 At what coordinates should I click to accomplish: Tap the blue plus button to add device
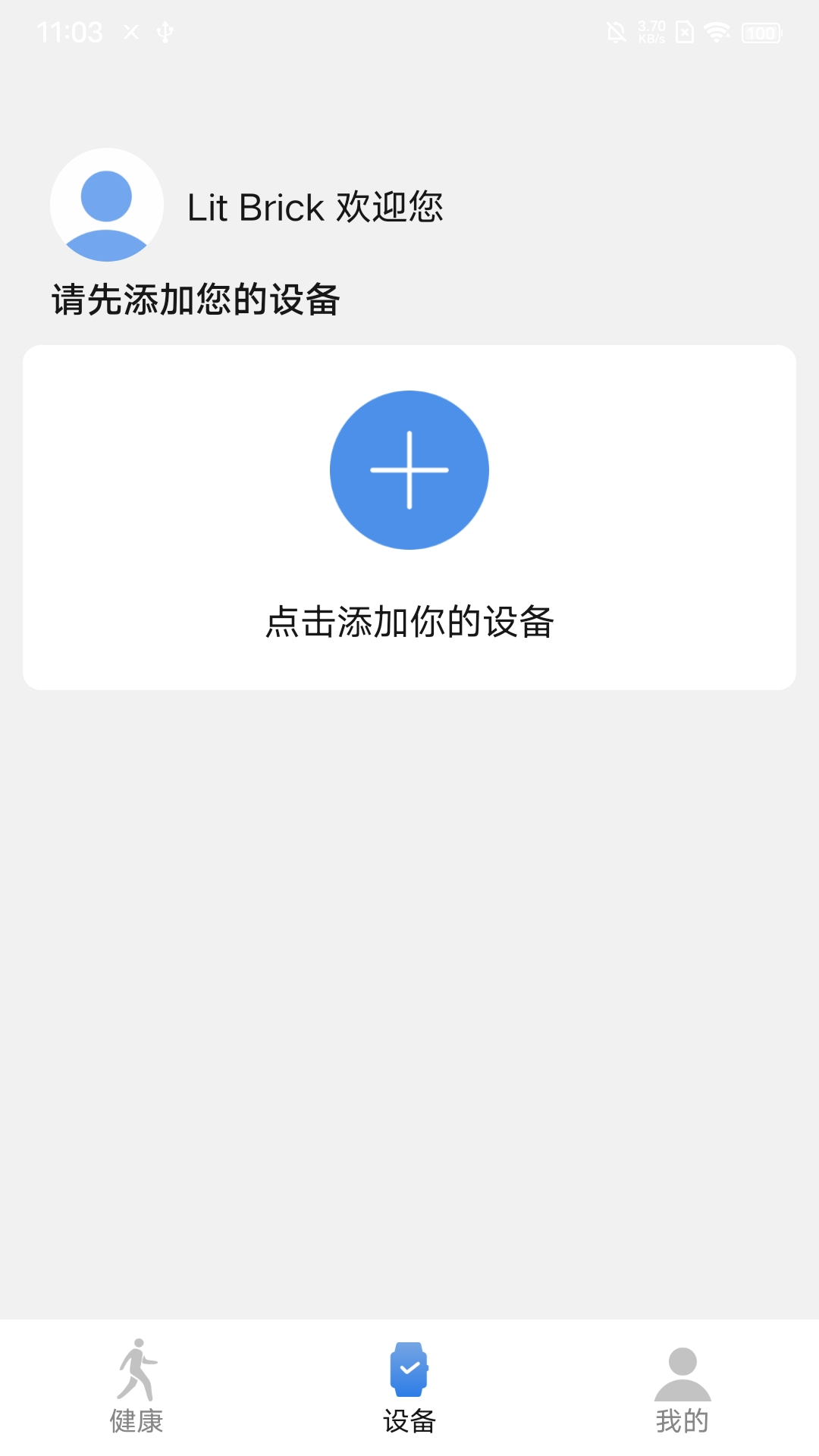(409, 470)
